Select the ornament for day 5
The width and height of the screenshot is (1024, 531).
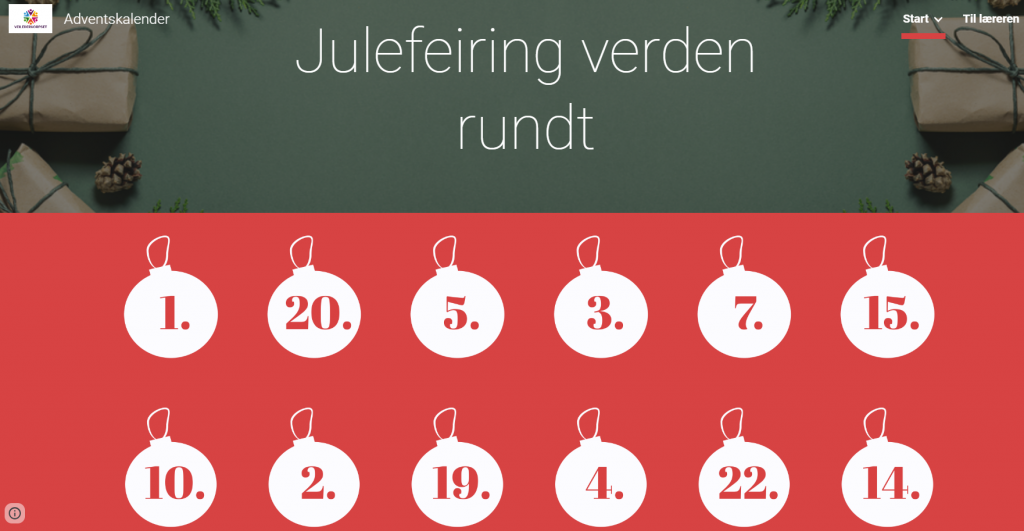458,312
